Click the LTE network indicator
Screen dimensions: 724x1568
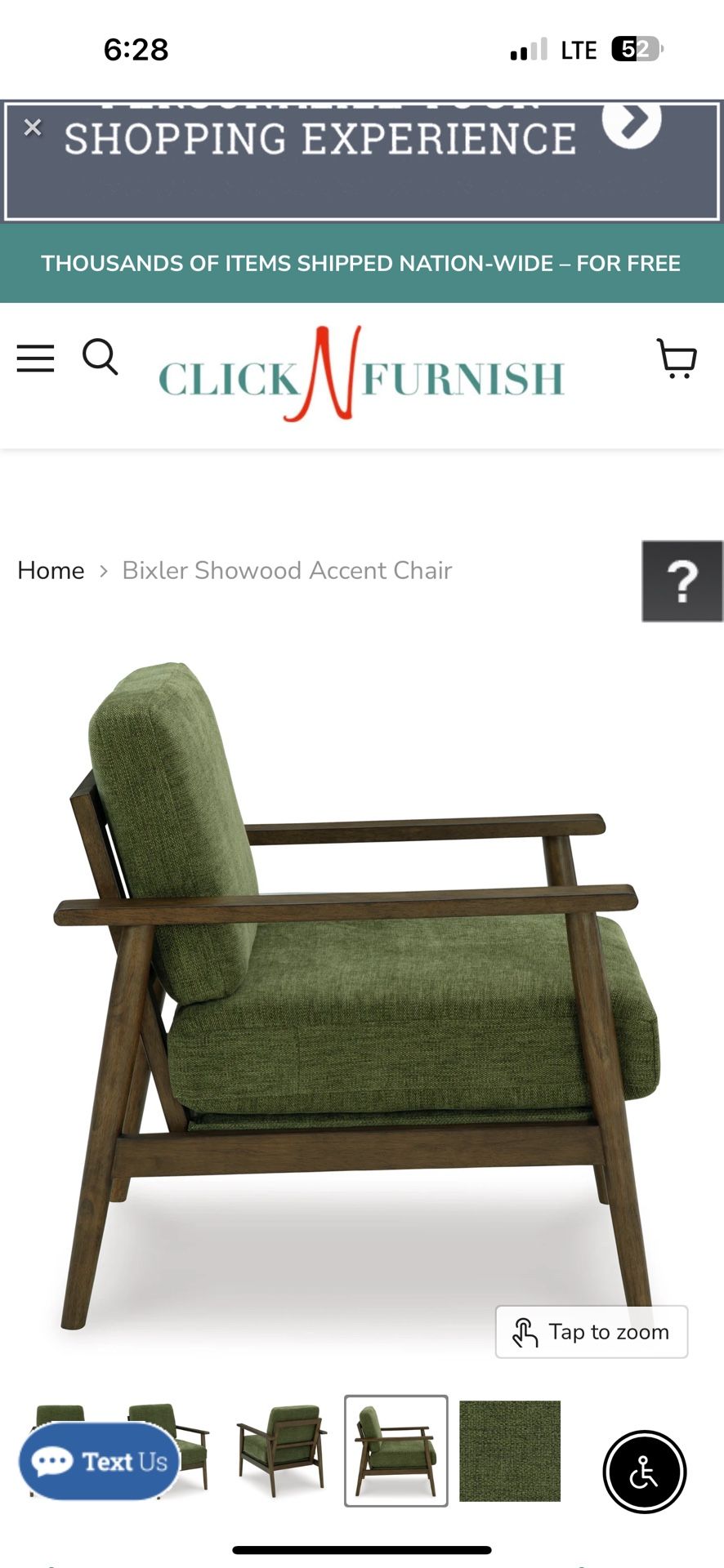[578, 50]
